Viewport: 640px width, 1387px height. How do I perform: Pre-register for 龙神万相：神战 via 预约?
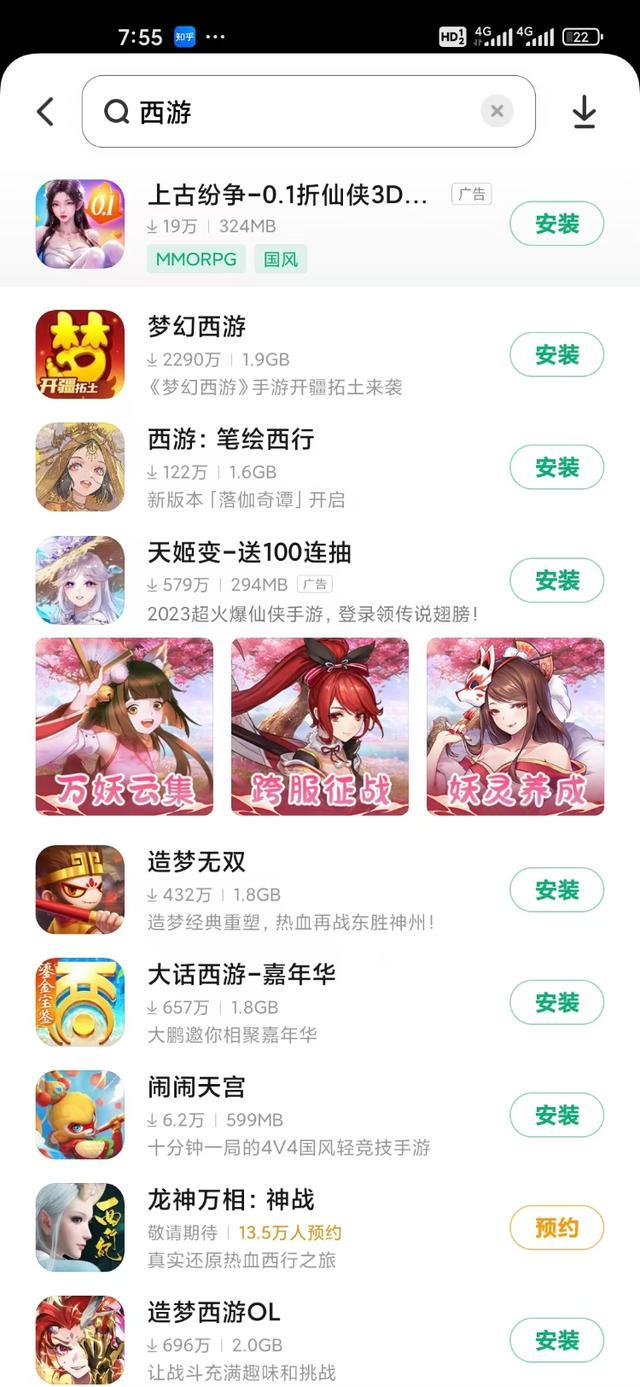(x=557, y=1228)
